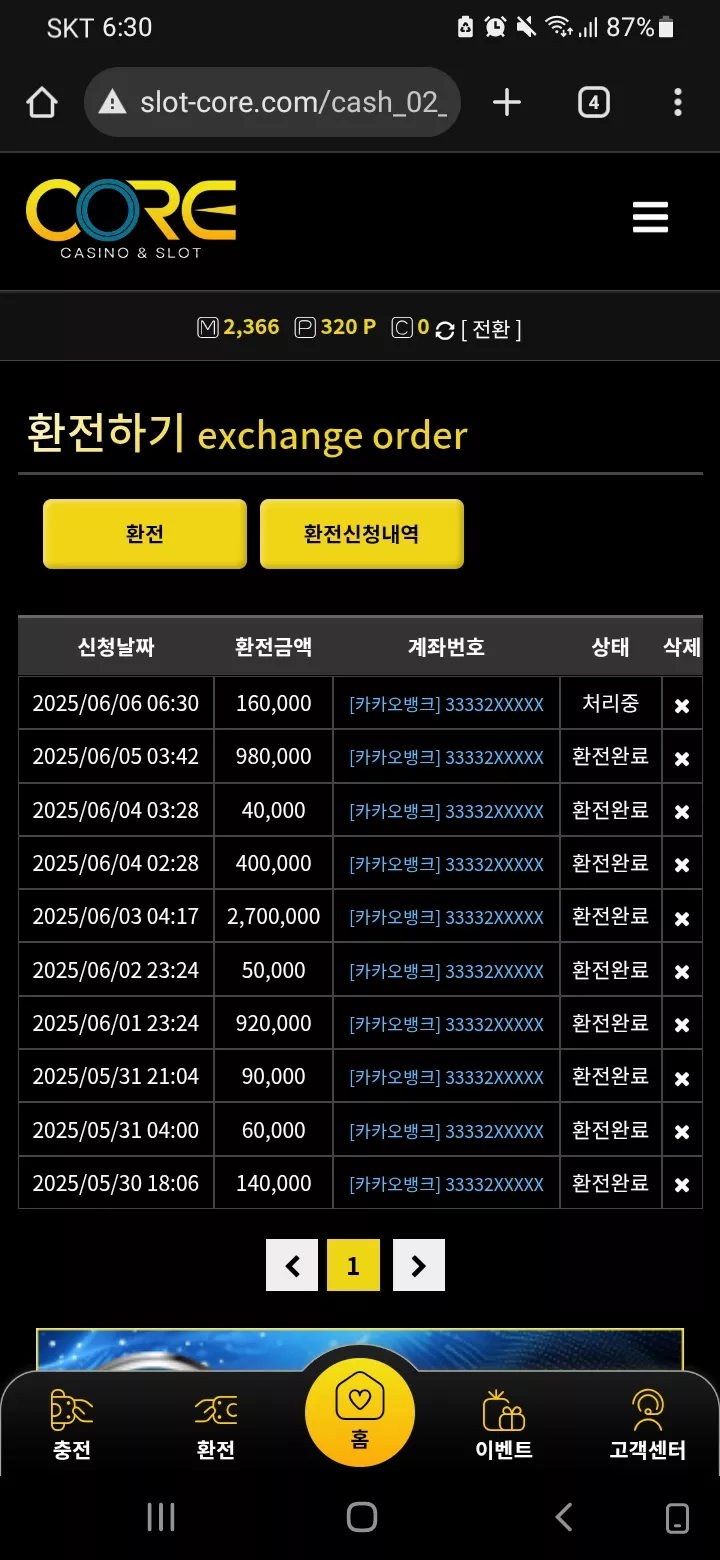
Task: Refresh the balance with the reload icon
Action: coord(446,329)
